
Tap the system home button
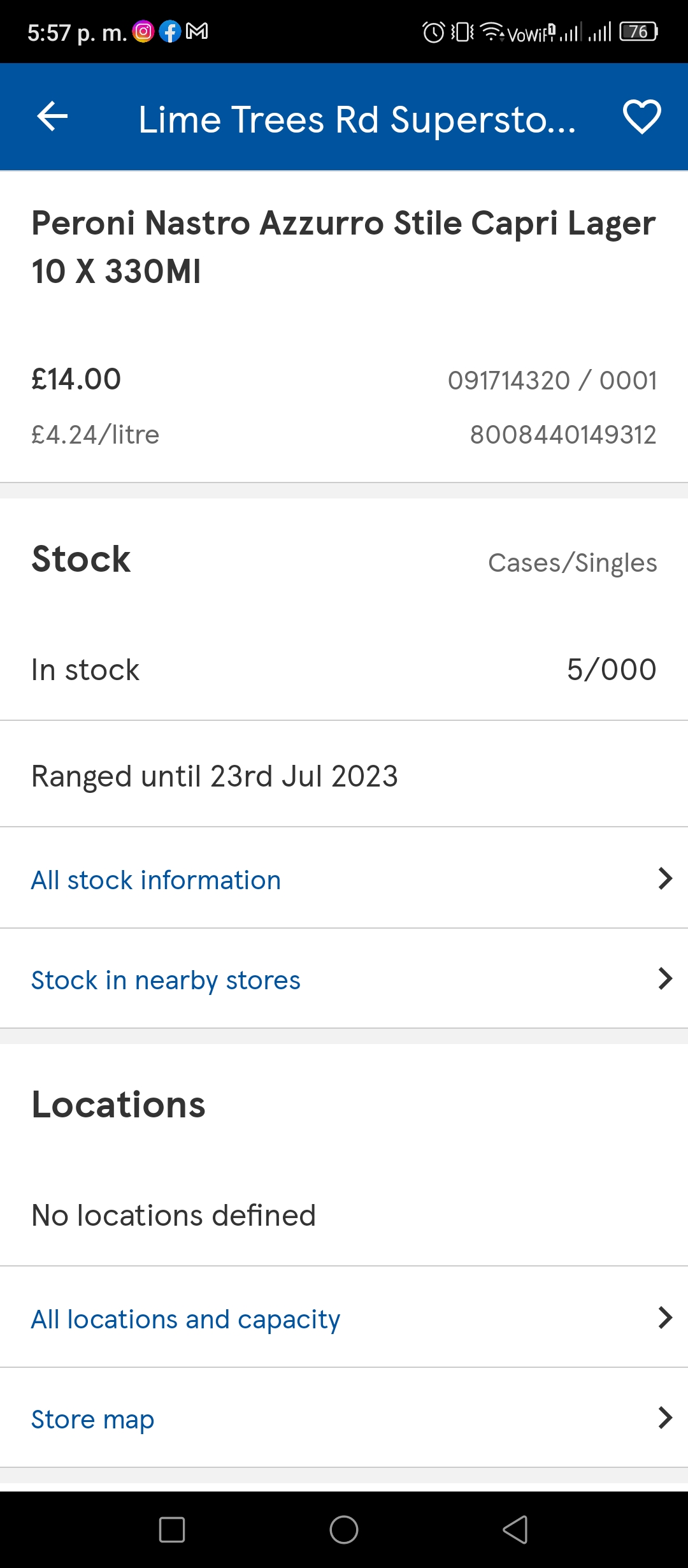[344, 1529]
